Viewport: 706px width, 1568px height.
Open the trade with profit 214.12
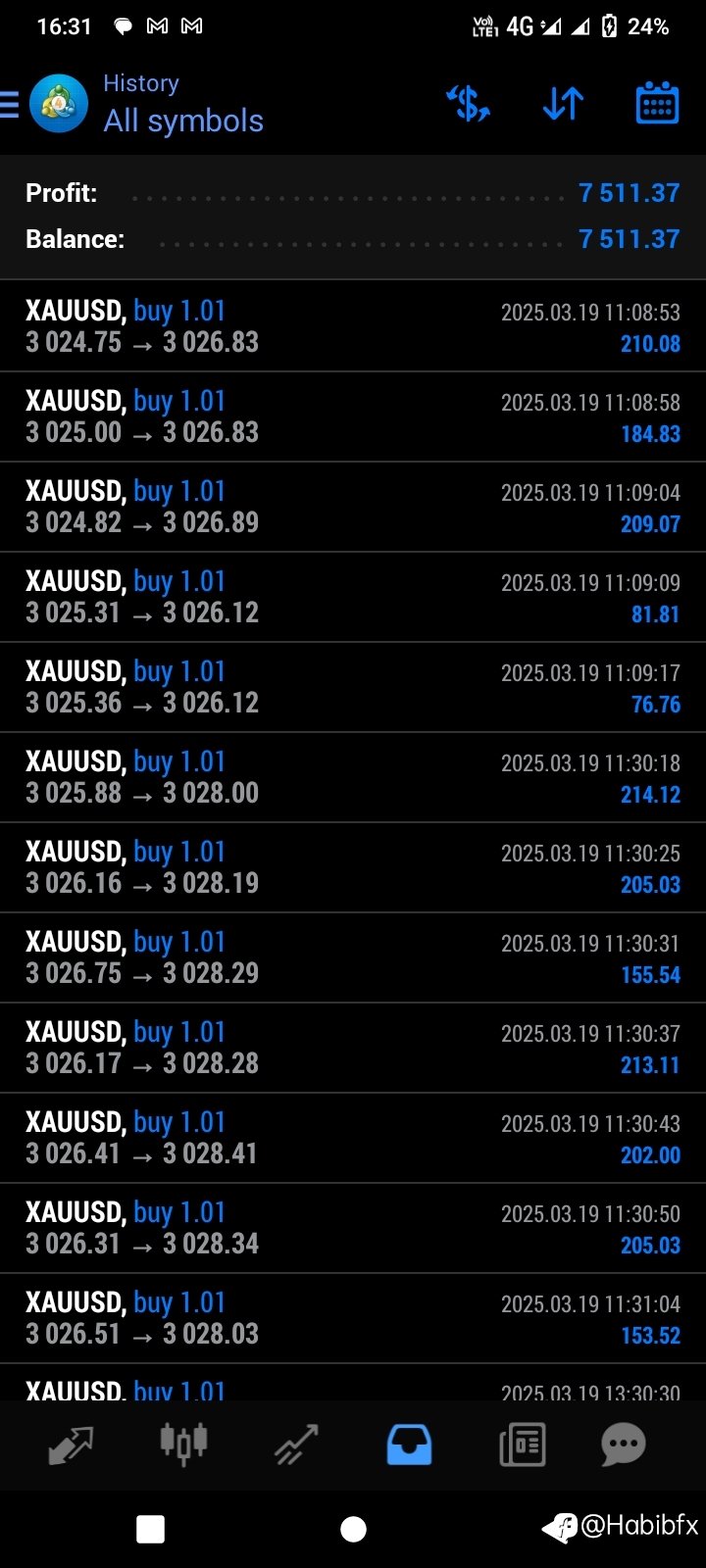tap(353, 777)
